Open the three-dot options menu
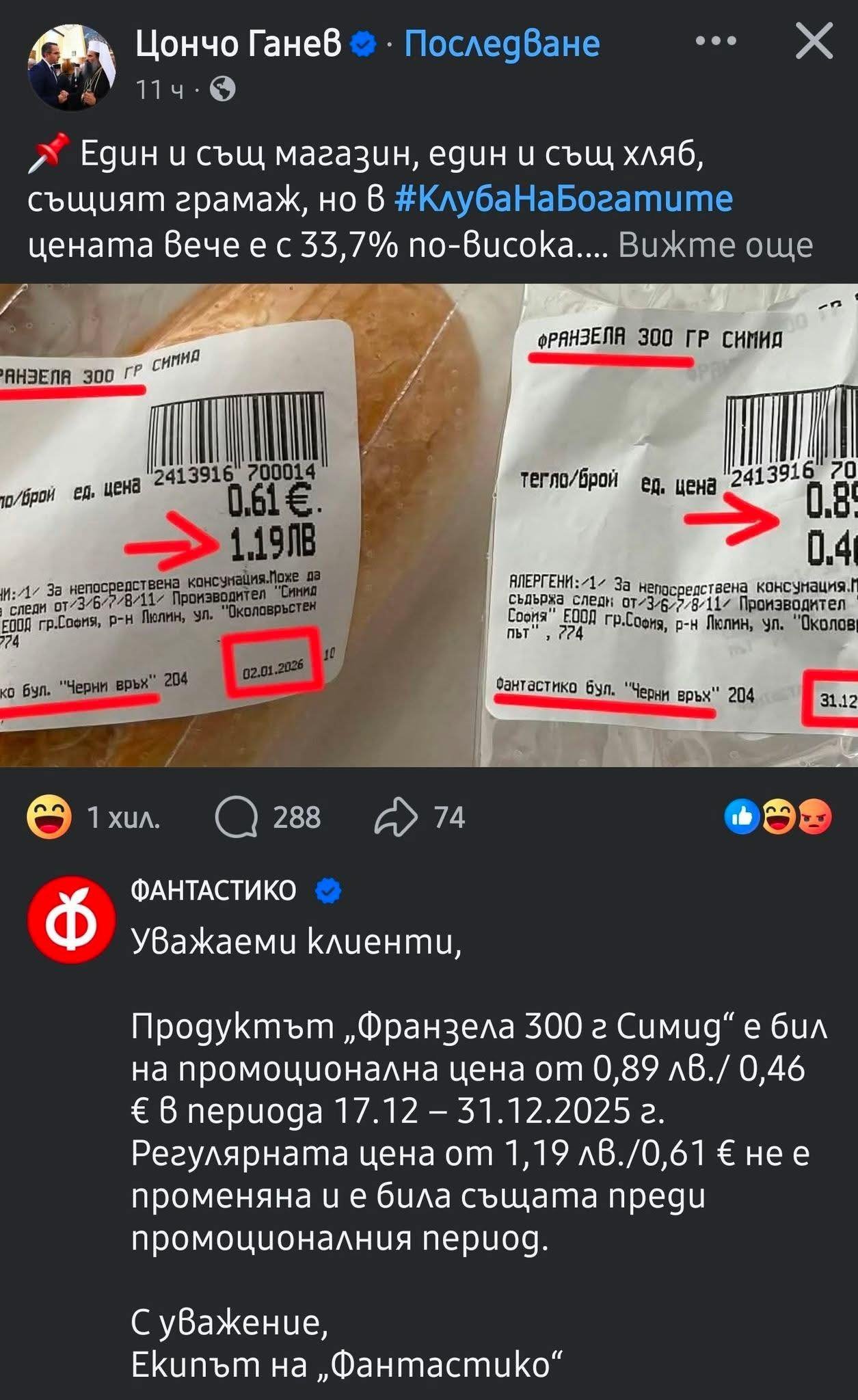Image resolution: width=858 pixels, height=1400 pixels. pos(715,42)
